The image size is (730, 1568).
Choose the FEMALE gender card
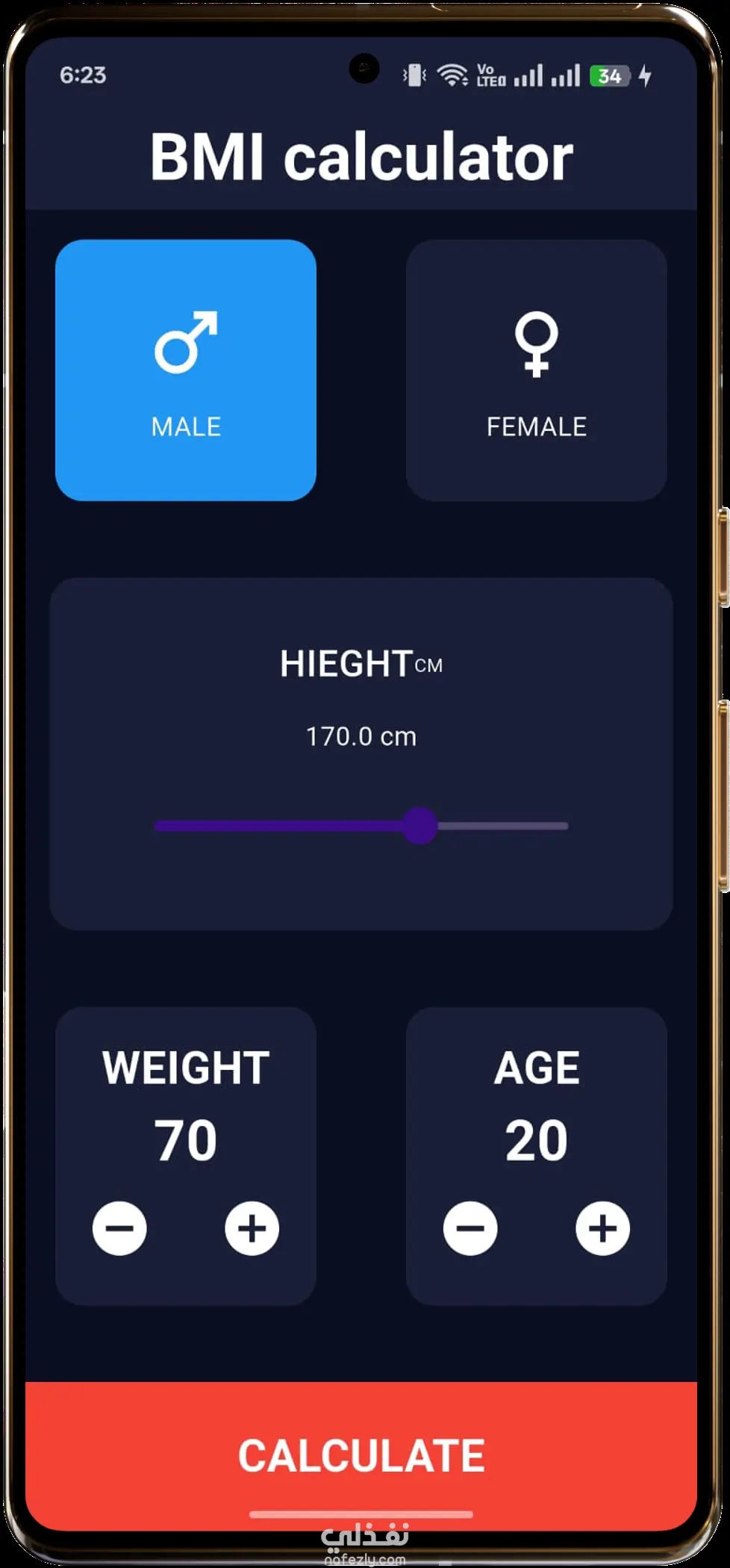point(536,370)
